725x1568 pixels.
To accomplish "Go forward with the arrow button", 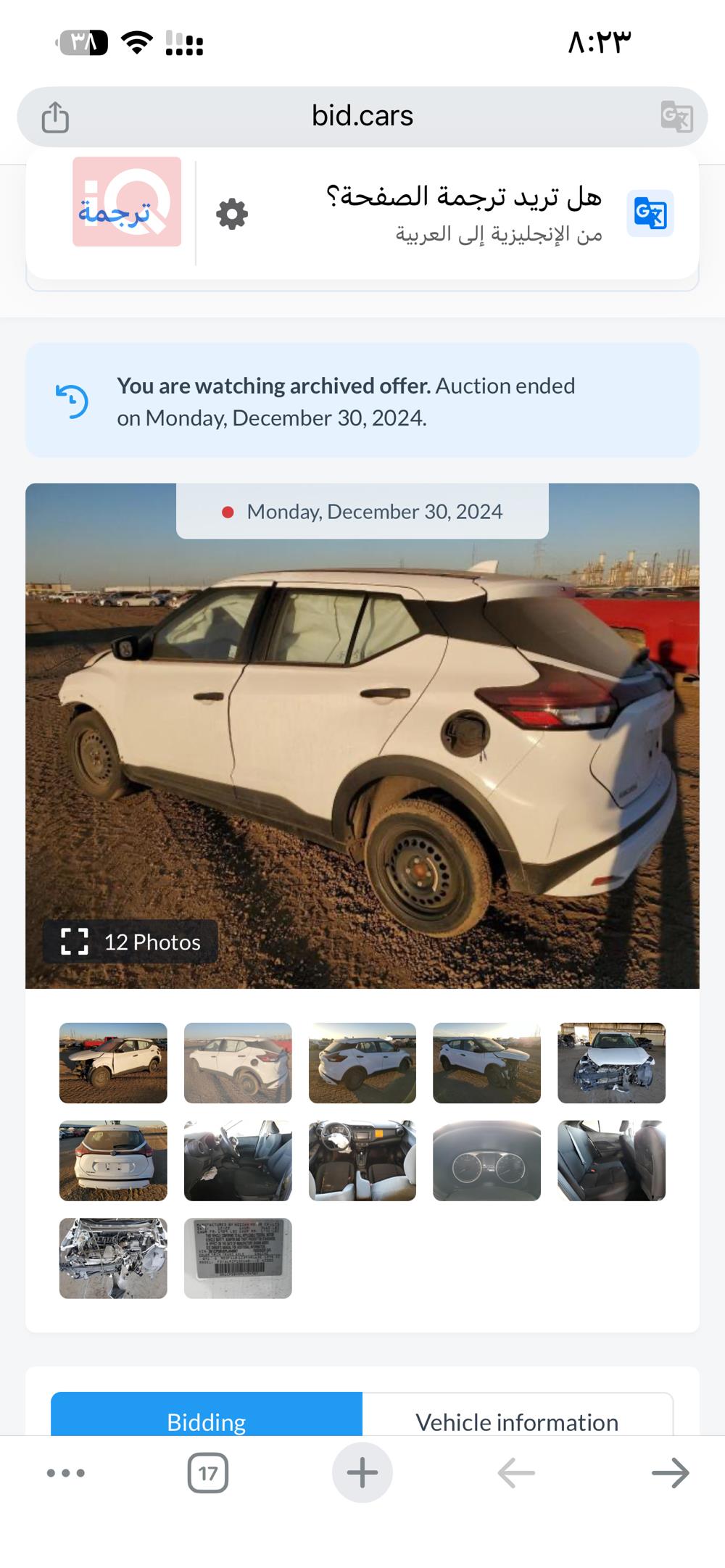I will click(x=670, y=1473).
